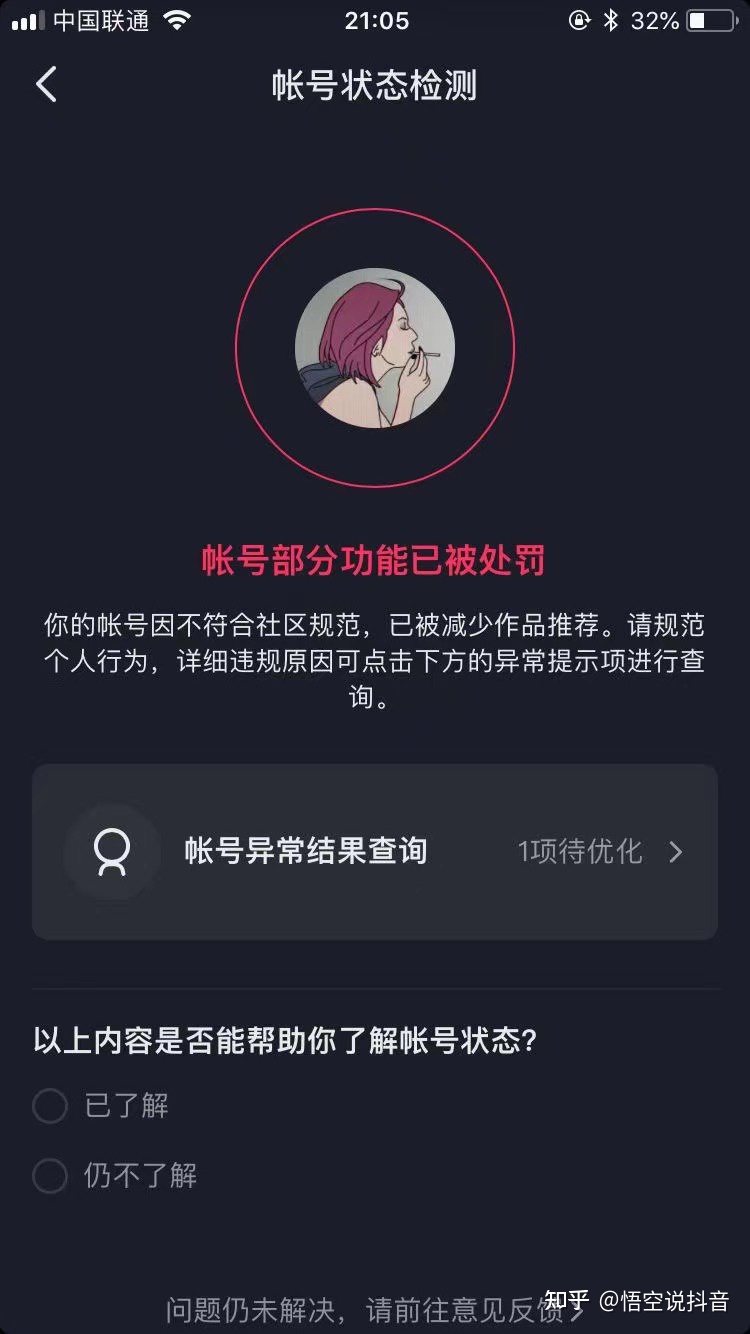The width and height of the screenshot is (750, 1334).
Task: Select the 仍不了解 radio option
Action: (x=50, y=1177)
